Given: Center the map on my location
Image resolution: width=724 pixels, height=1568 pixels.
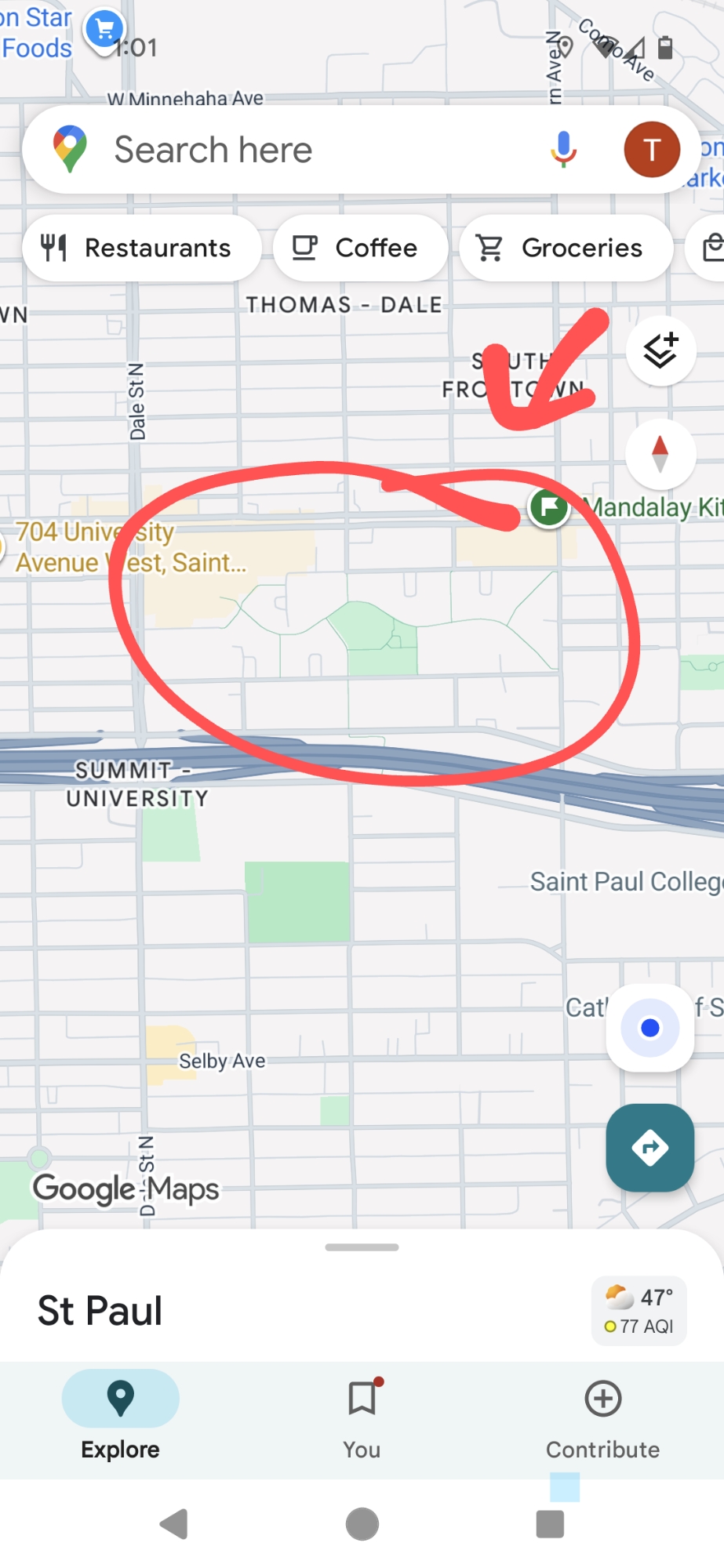Looking at the screenshot, I should 649,1028.
